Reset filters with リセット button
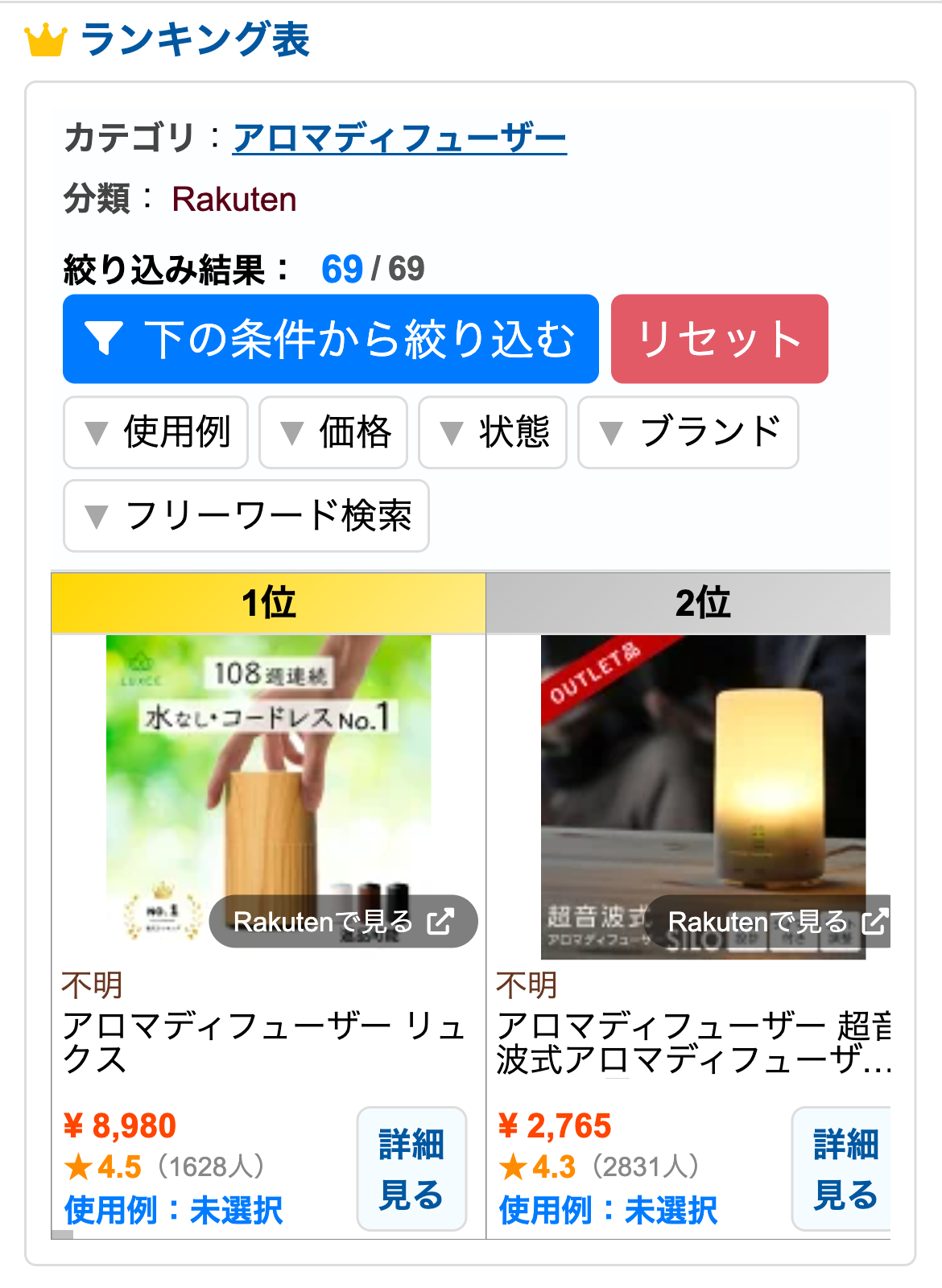 pyautogui.click(x=719, y=339)
